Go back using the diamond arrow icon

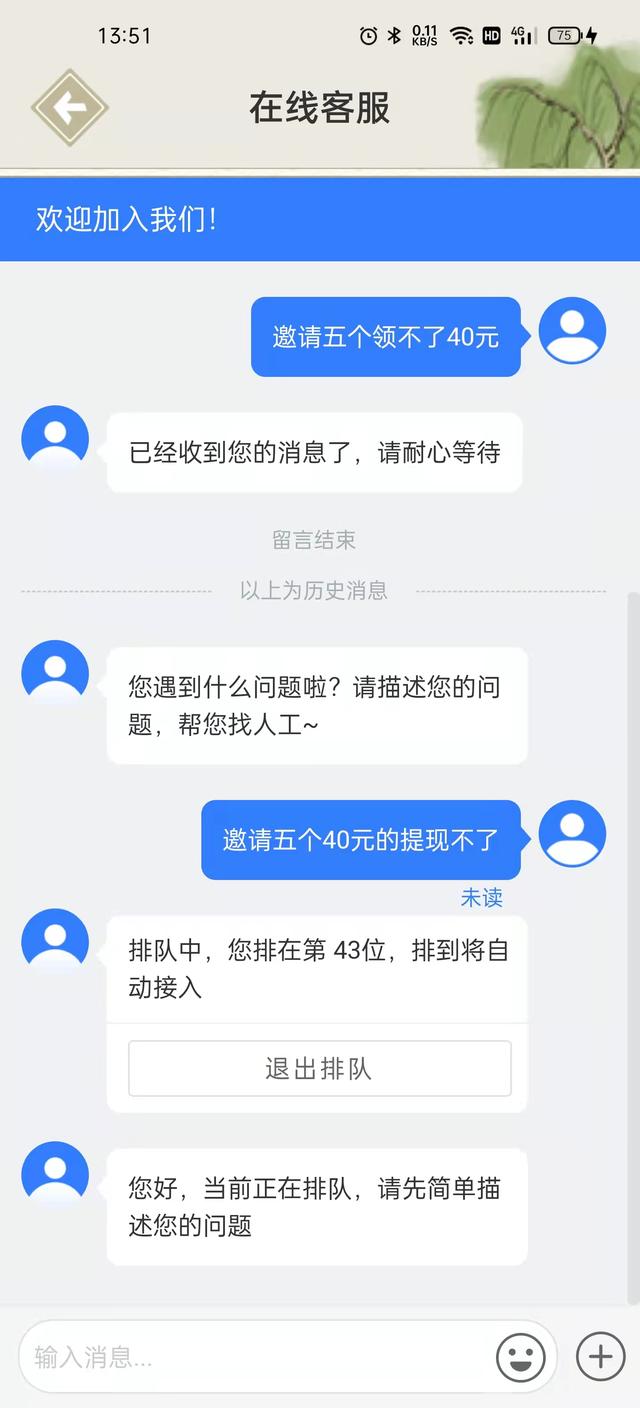click(69, 107)
